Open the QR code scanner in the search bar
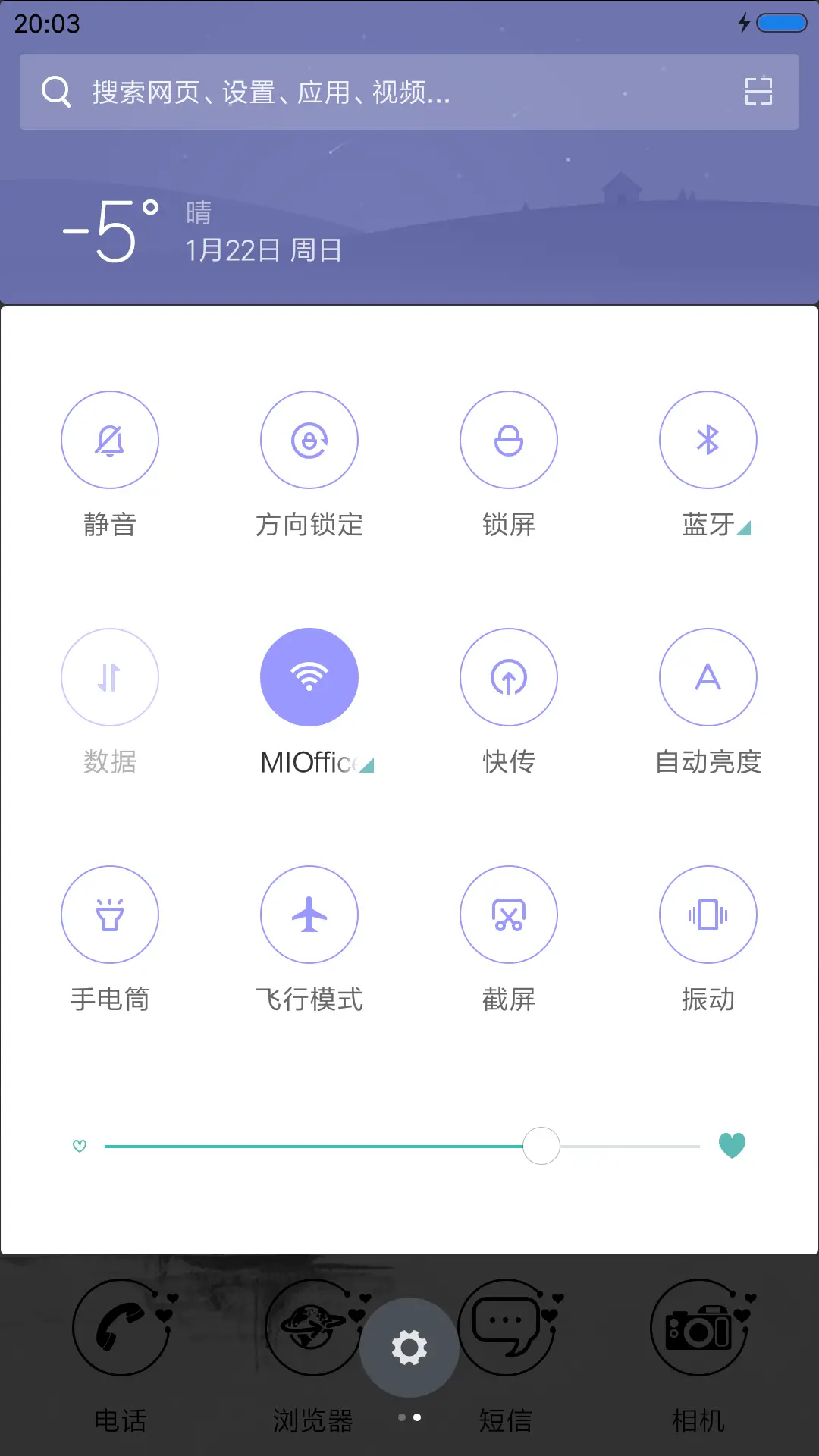The image size is (819, 1456). point(758,92)
